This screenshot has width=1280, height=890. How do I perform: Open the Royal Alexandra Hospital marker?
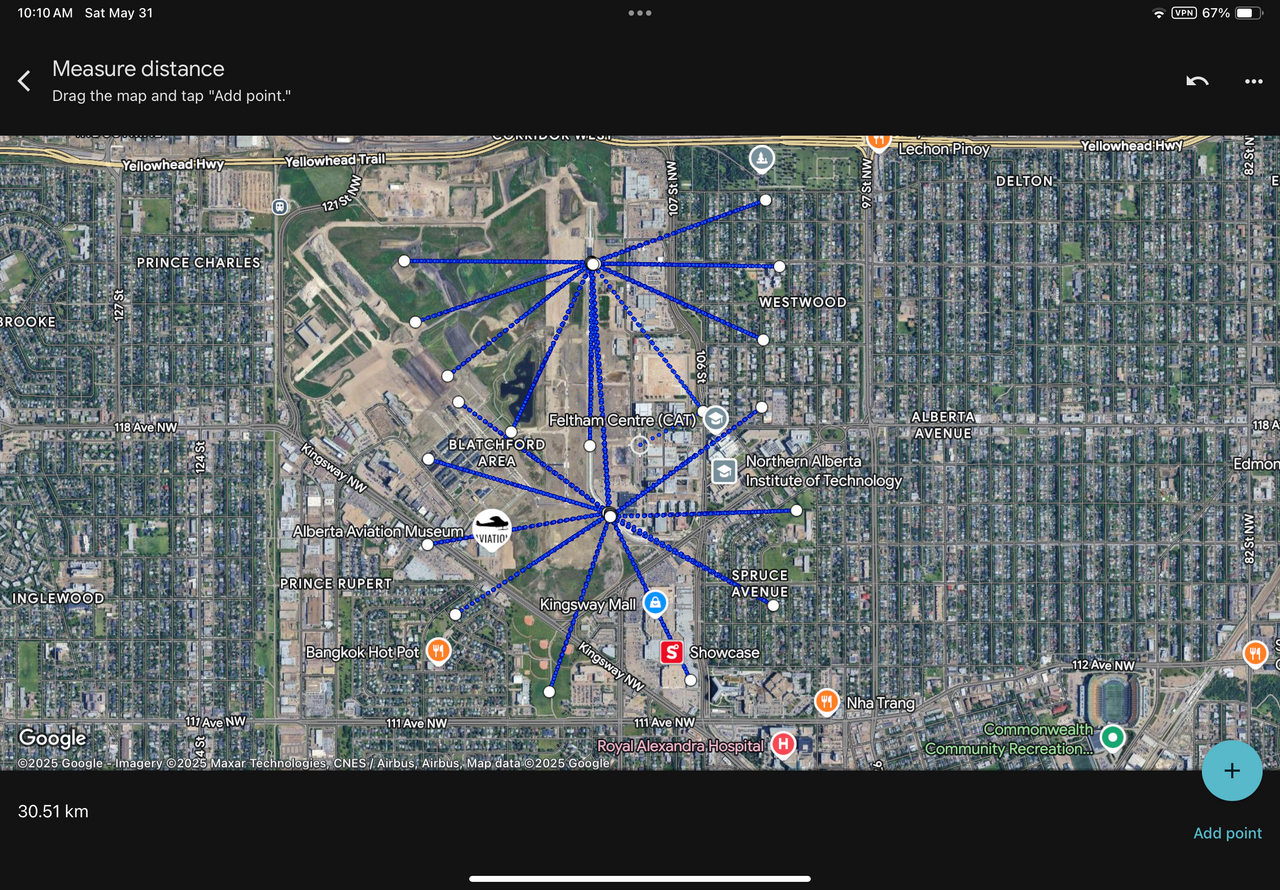pyautogui.click(x=783, y=743)
